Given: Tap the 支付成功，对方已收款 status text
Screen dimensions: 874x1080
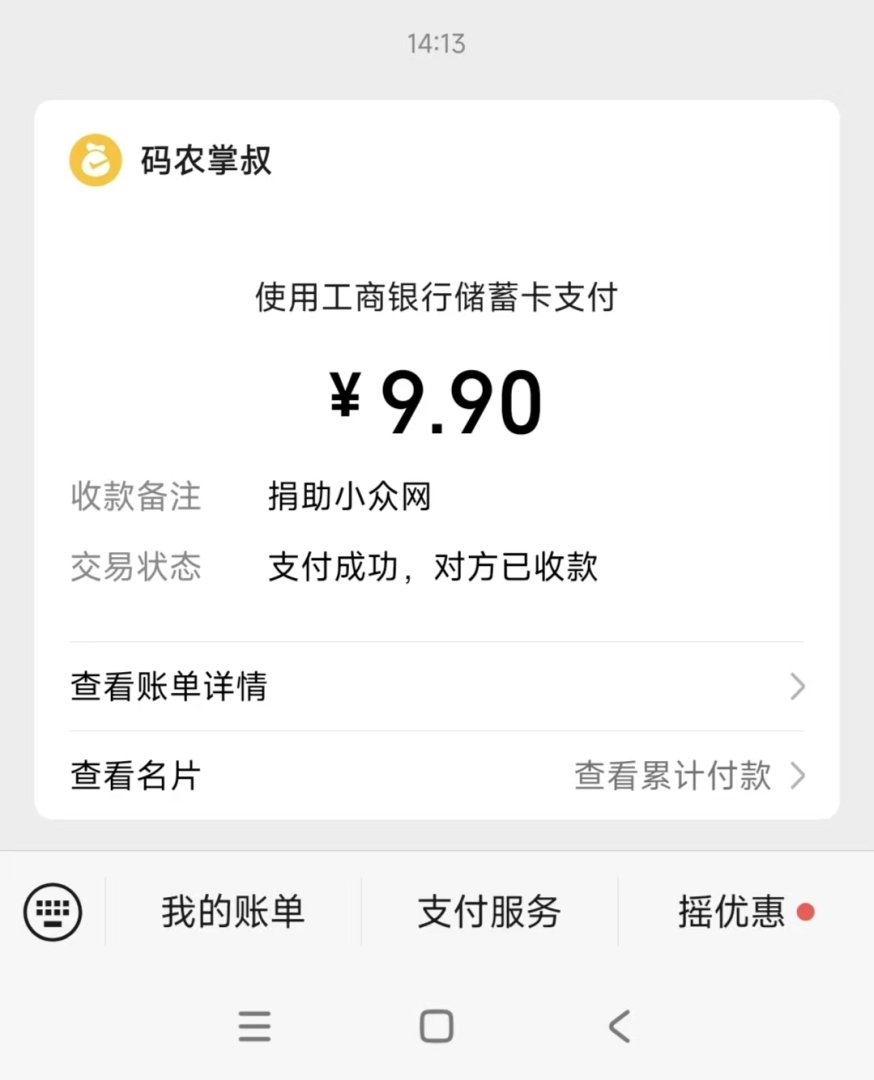Looking at the screenshot, I should (432, 566).
